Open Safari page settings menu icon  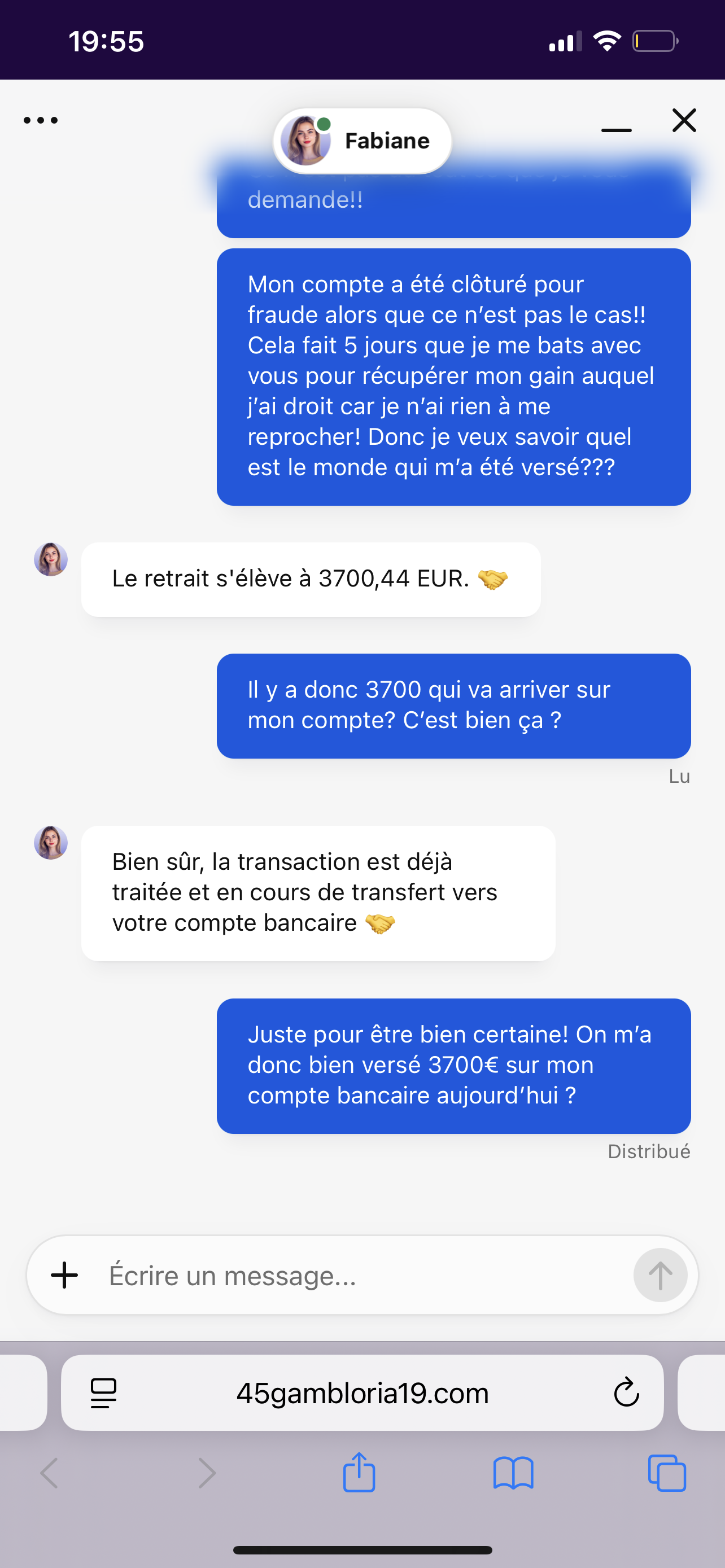(103, 1393)
